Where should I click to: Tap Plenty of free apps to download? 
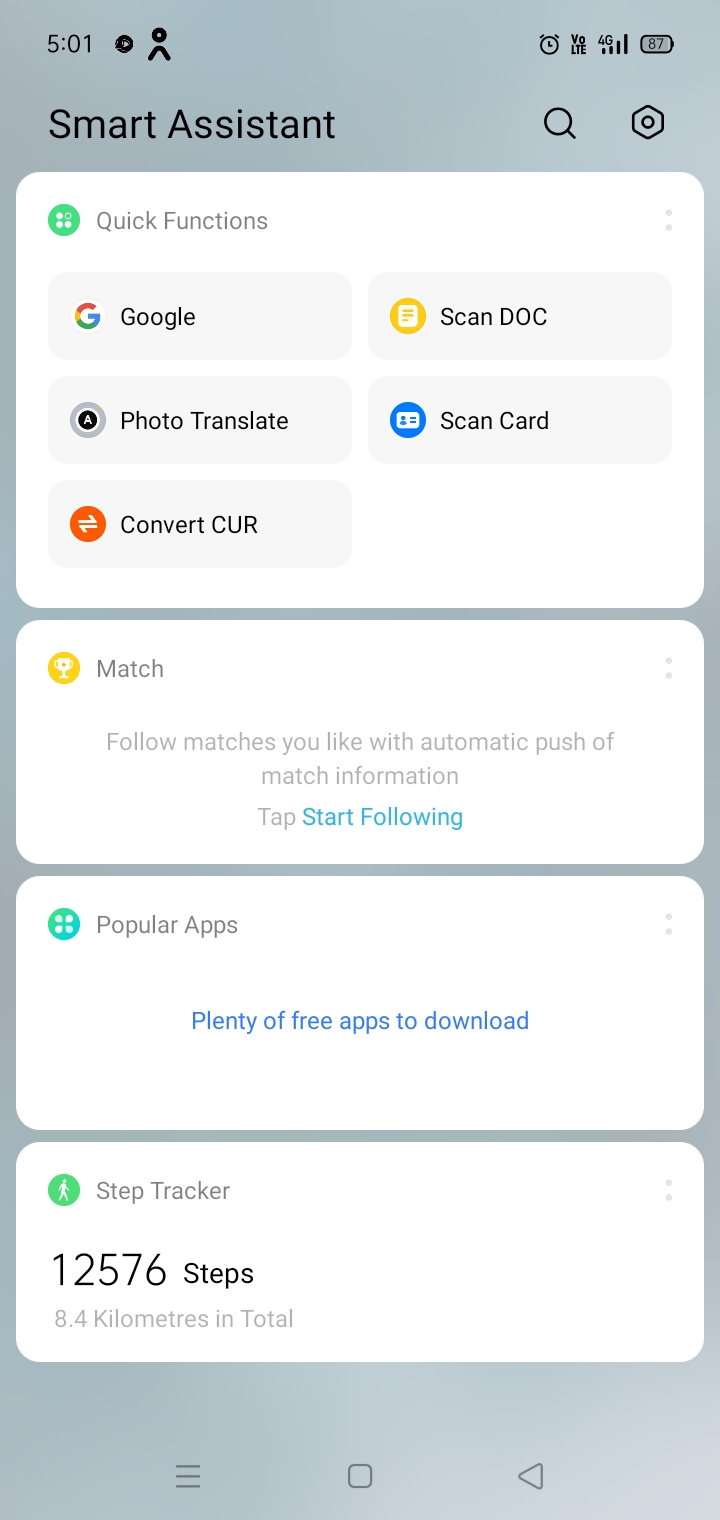[360, 1021]
